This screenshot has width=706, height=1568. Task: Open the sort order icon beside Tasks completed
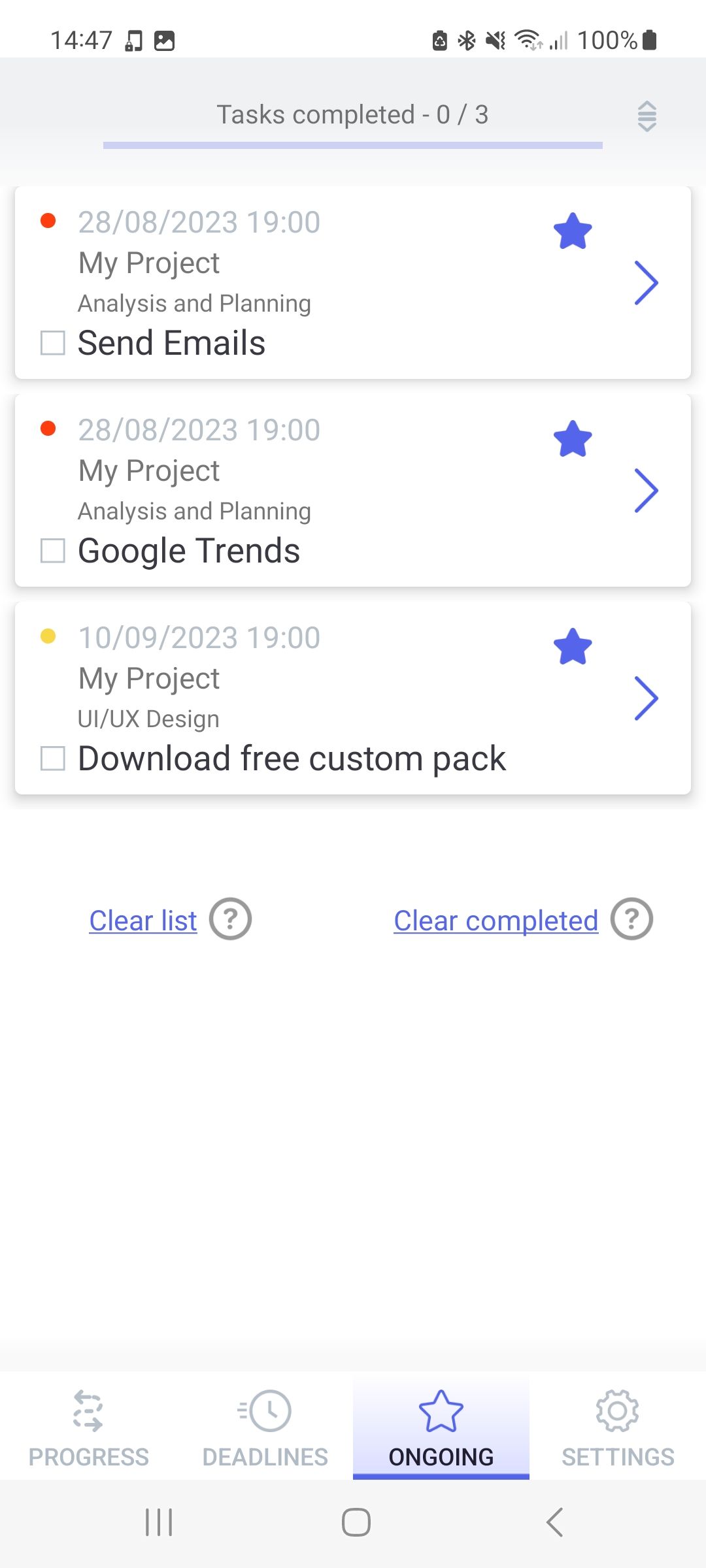647,116
